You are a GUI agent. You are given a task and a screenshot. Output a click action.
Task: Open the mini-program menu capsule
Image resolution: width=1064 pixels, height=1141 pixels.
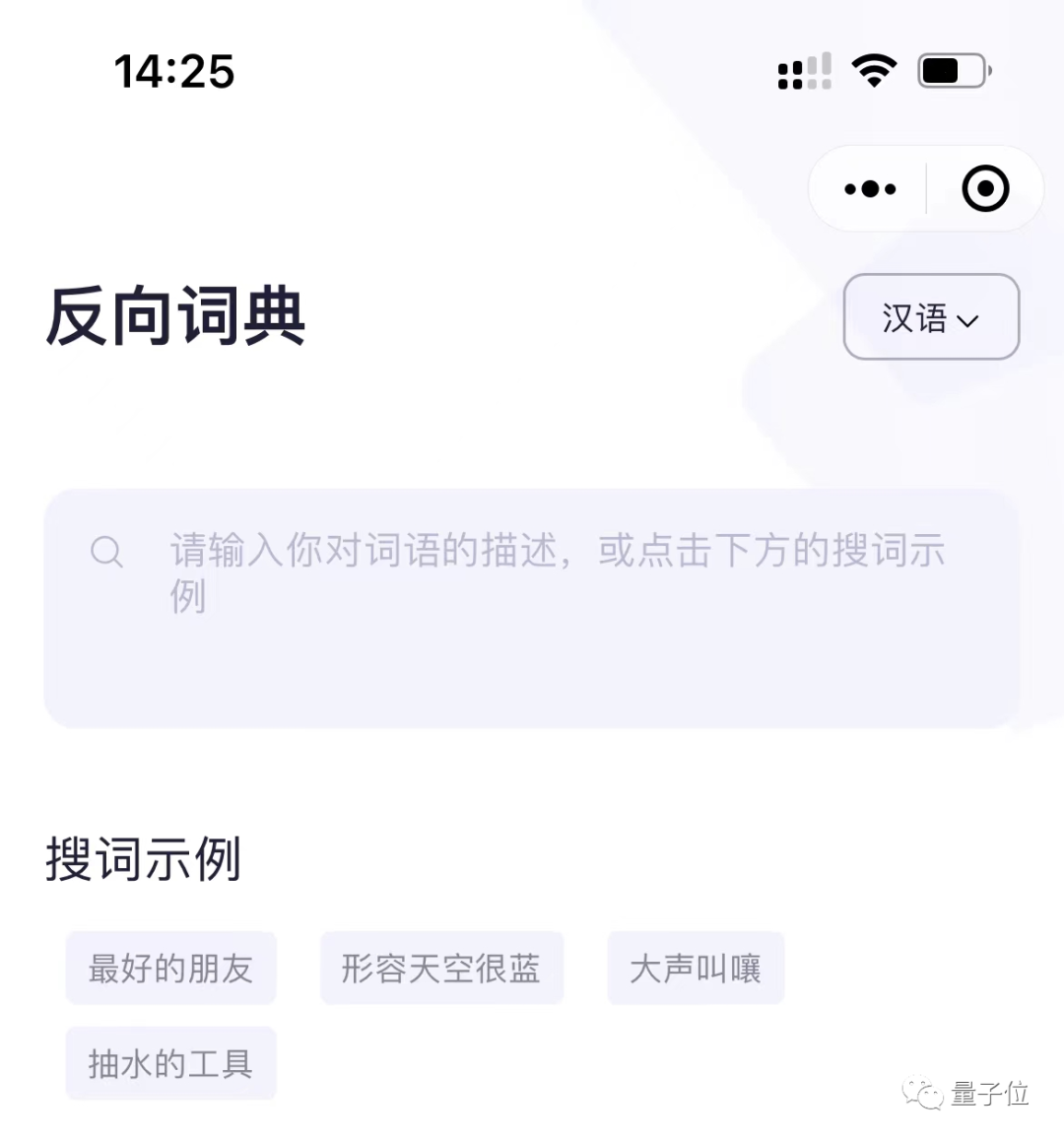pyautogui.click(x=924, y=188)
